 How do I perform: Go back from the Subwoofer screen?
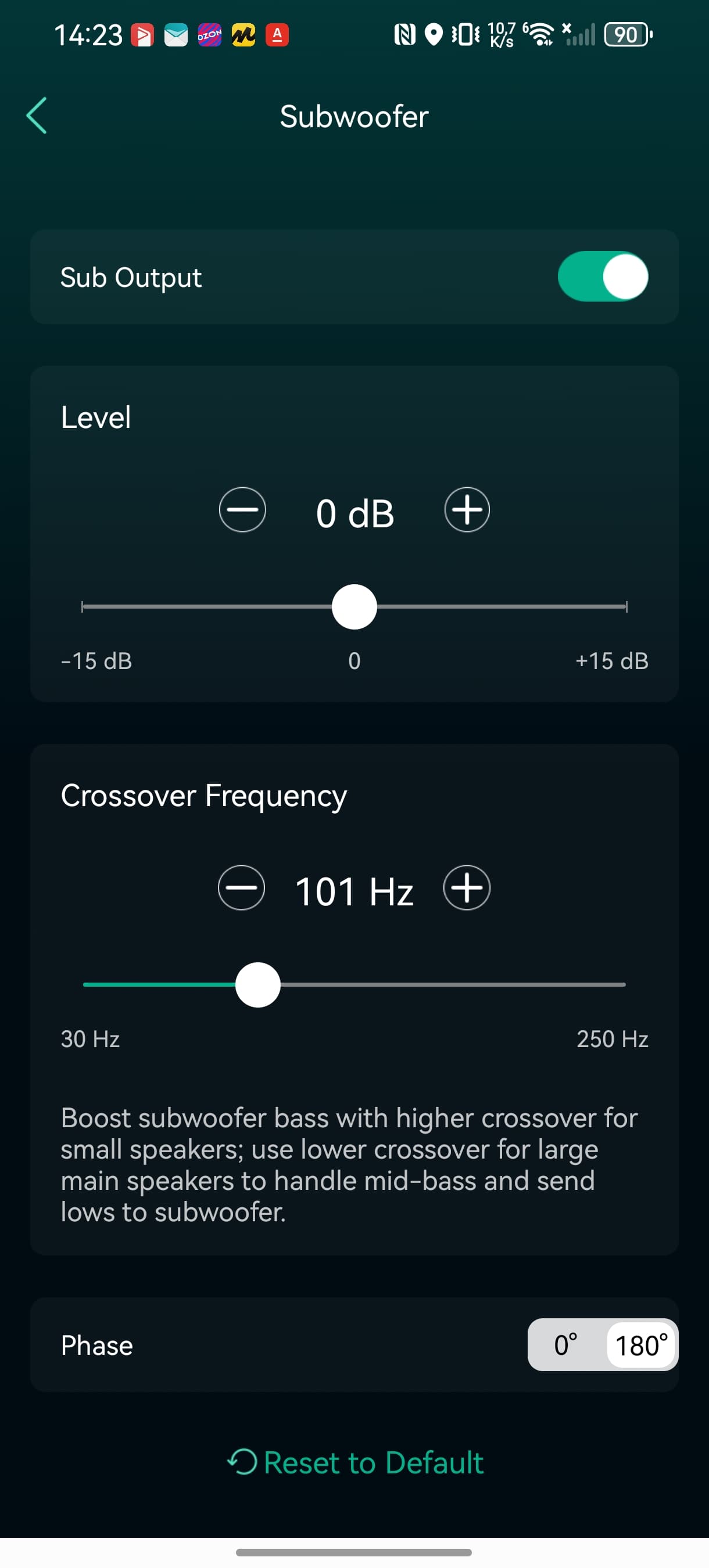tap(37, 116)
